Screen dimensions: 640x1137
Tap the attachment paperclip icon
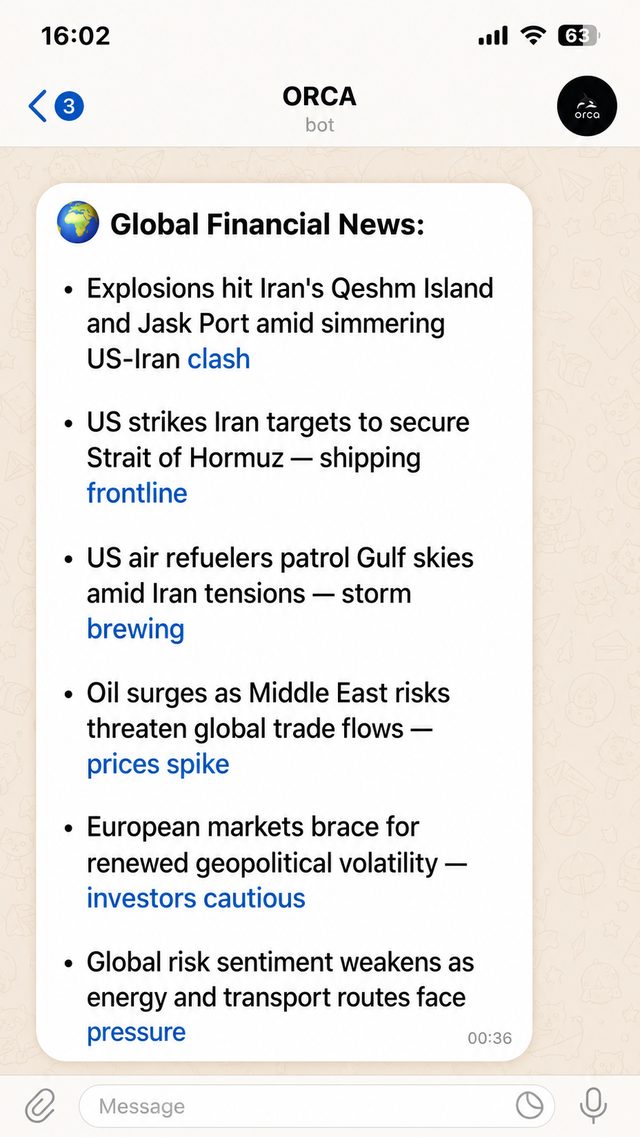coord(40,1107)
